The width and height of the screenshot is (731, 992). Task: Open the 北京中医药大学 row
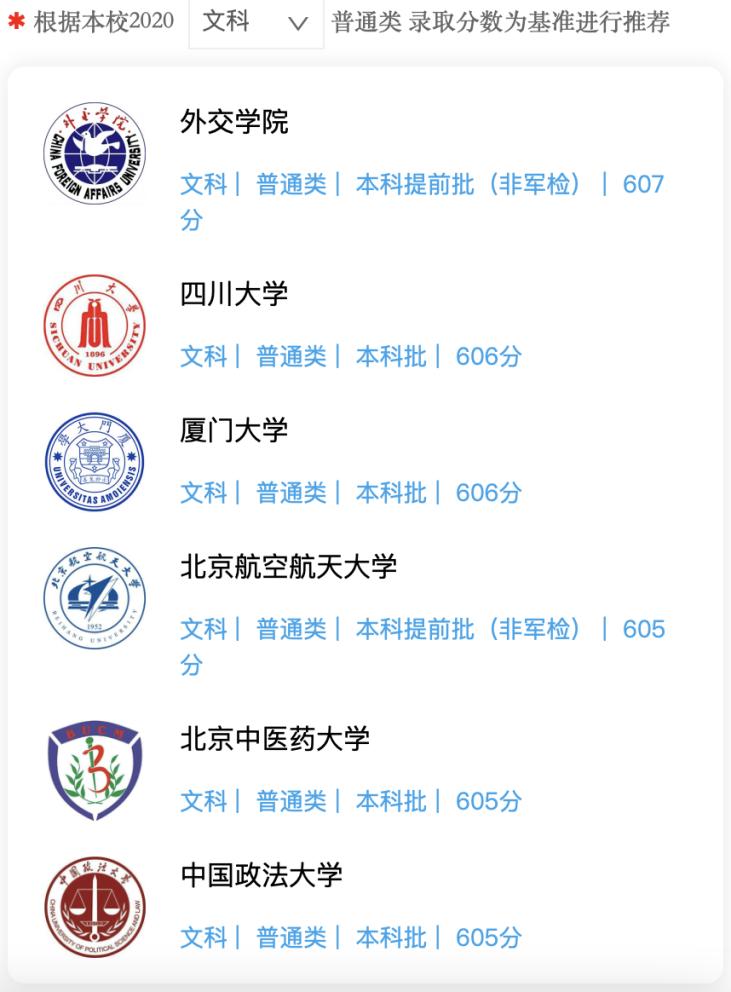[275, 738]
